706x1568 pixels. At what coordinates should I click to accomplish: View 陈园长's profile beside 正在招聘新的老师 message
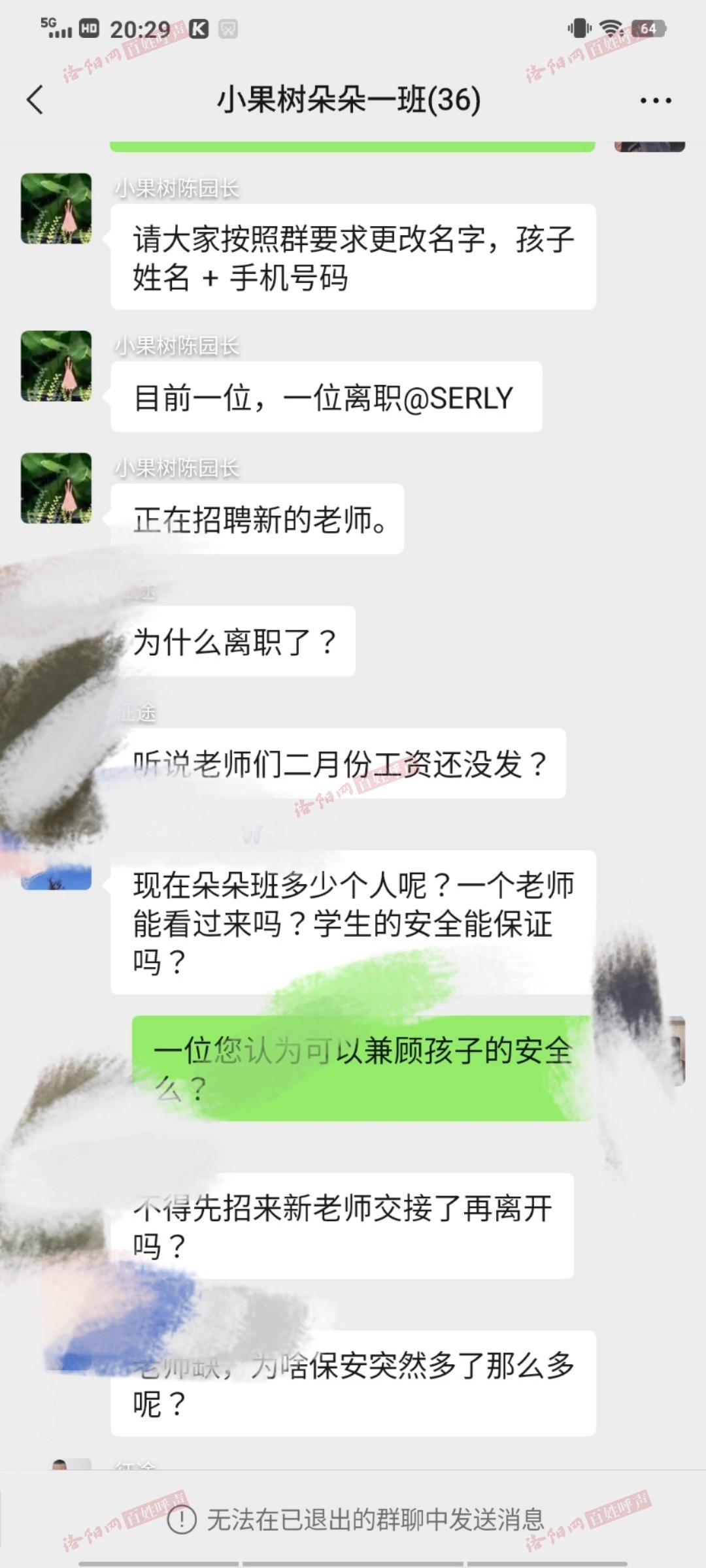coord(56,488)
